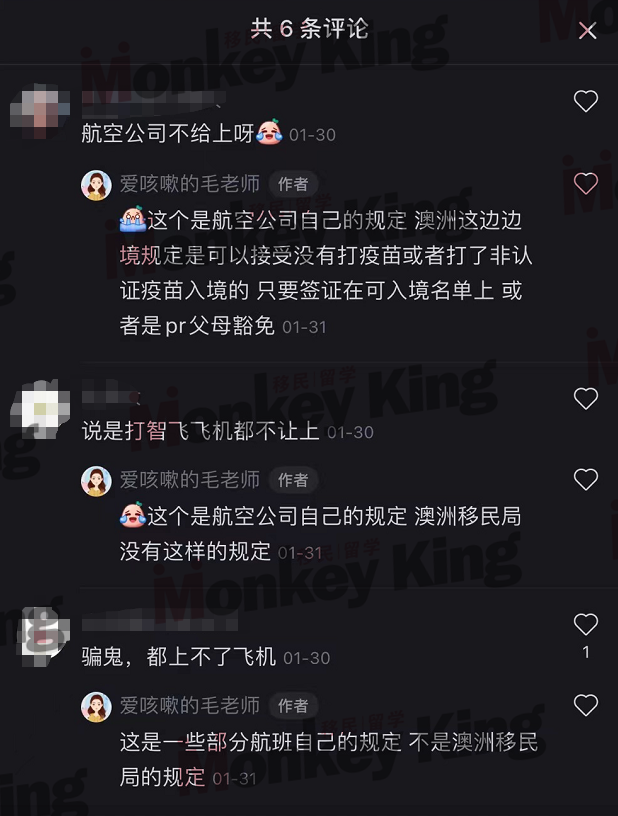Open author avatar beside 澳洲移民局没有这样的规定 reply
618x816 pixels.
point(96,481)
